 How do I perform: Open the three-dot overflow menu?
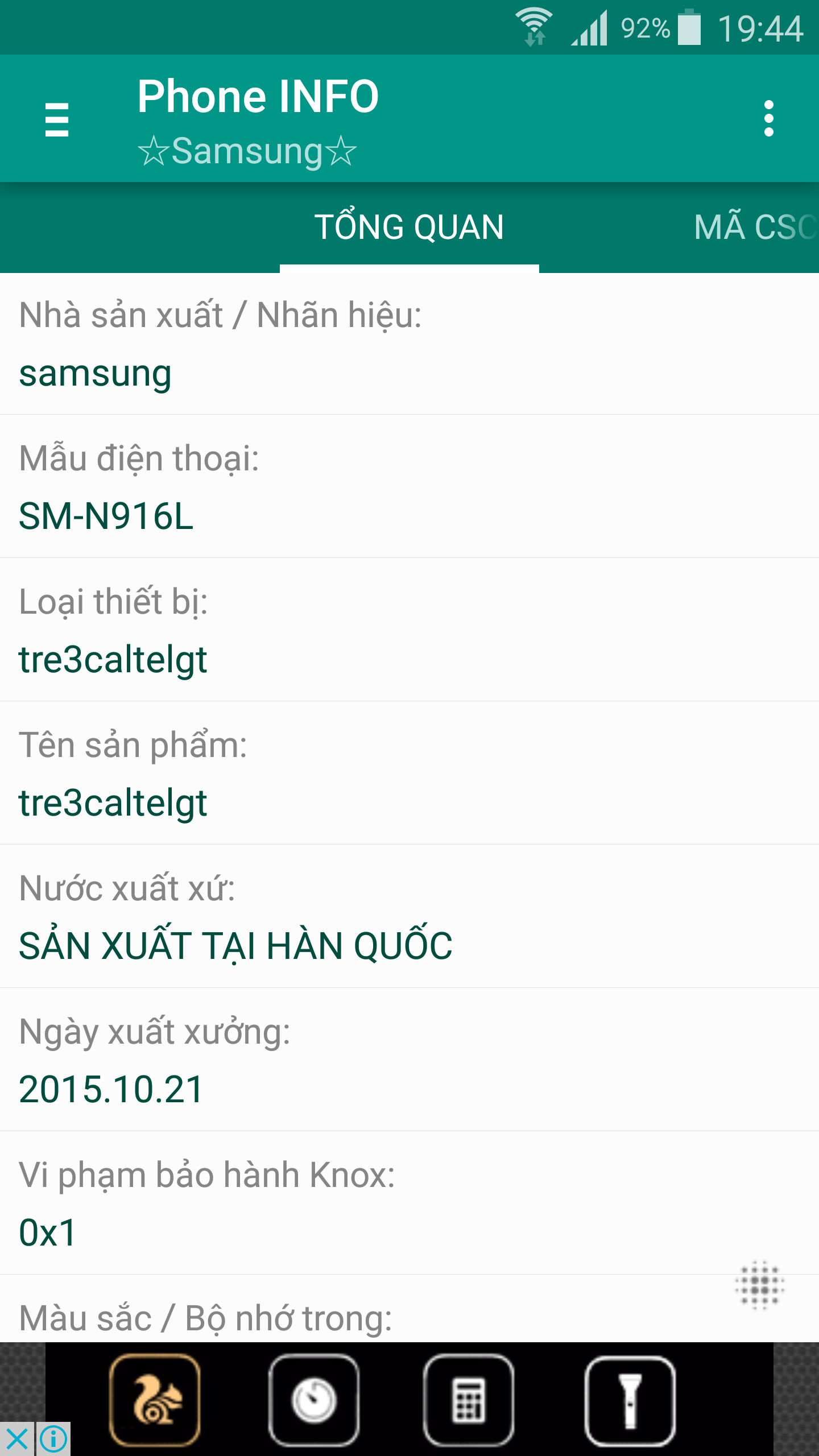(x=769, y=119)
